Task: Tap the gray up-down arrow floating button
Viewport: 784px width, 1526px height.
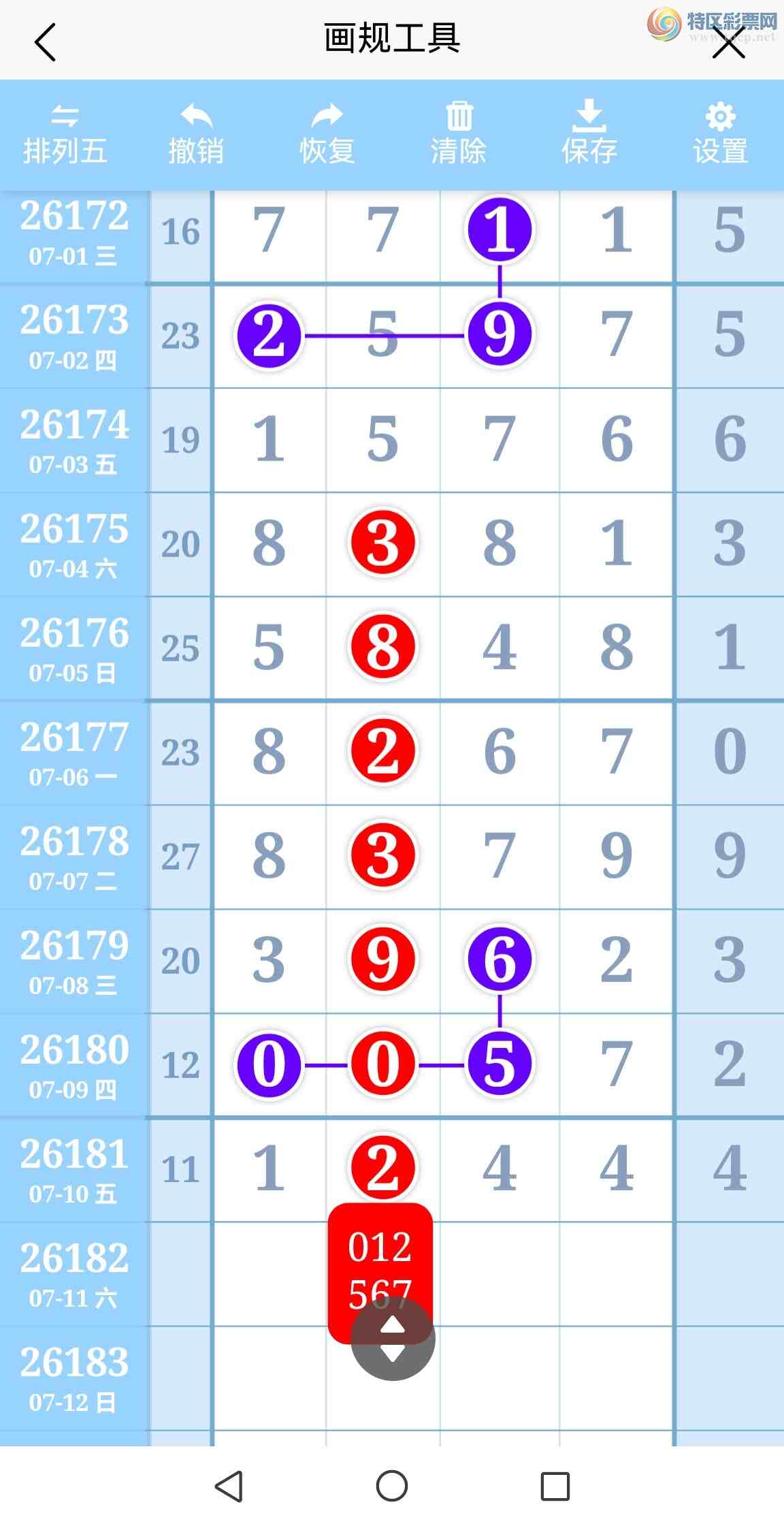Action: coord(393,1338)
